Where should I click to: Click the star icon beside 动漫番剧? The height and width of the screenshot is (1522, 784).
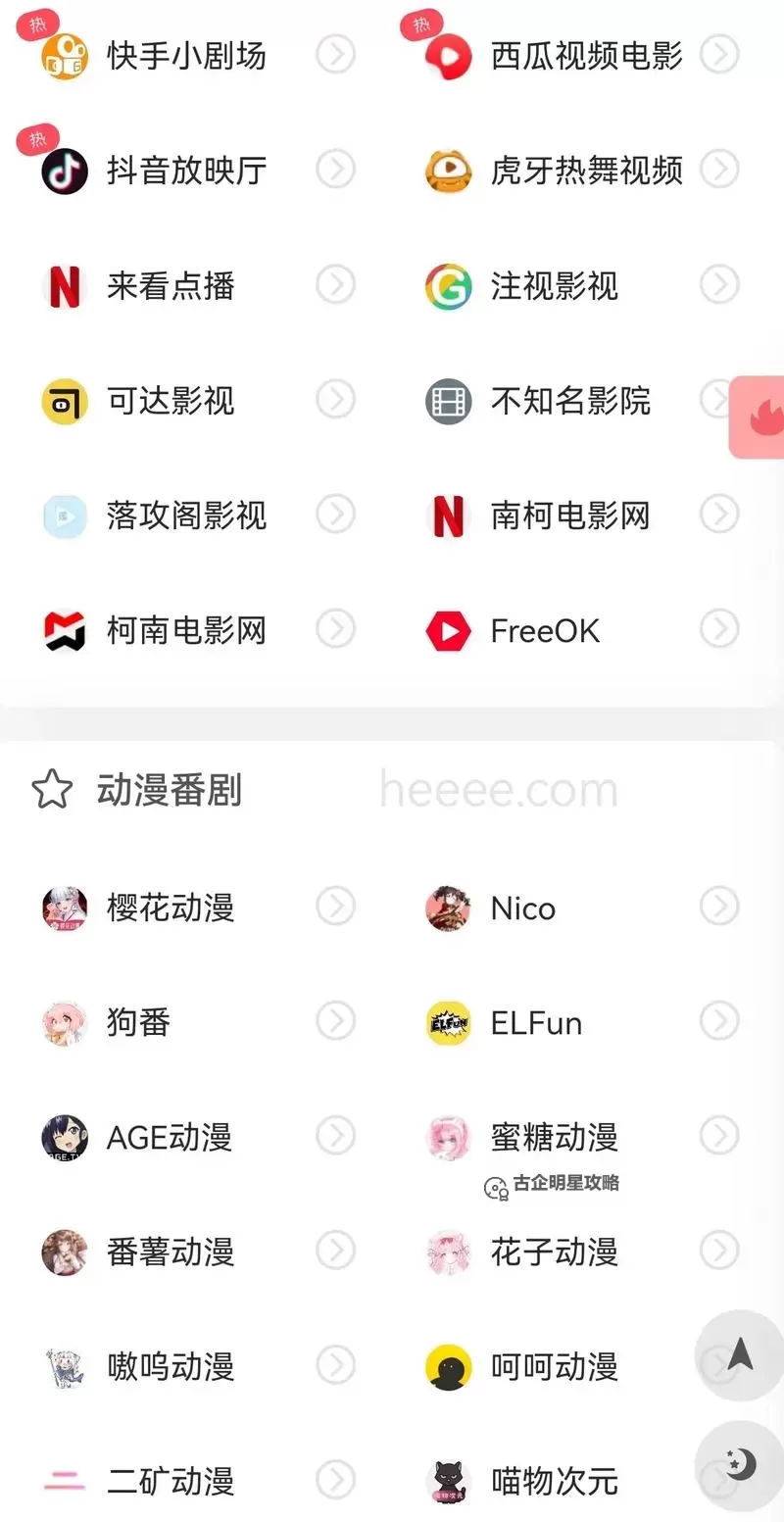point(51,790)
